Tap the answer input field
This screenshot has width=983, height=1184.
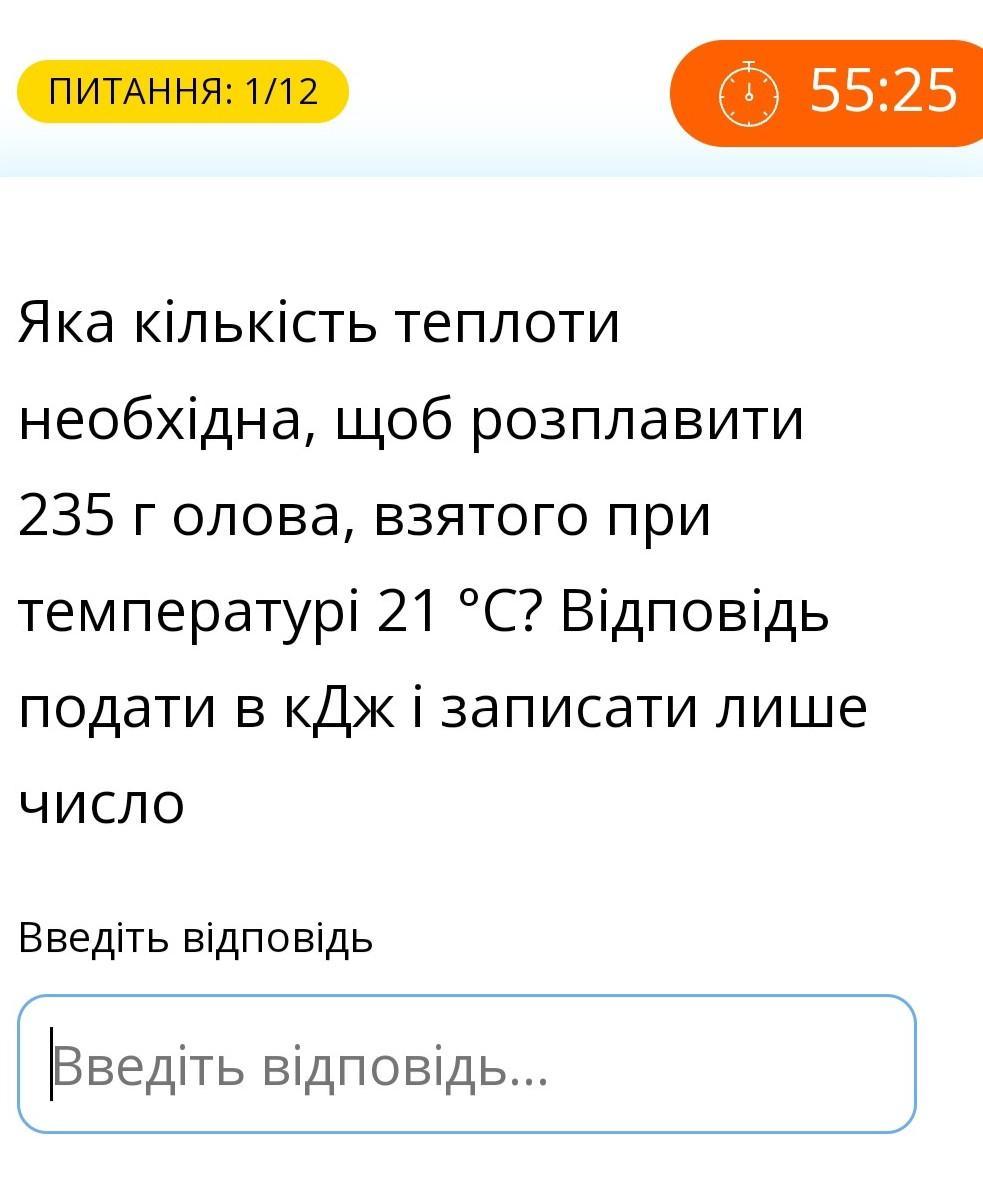(x=466, y=1064)
